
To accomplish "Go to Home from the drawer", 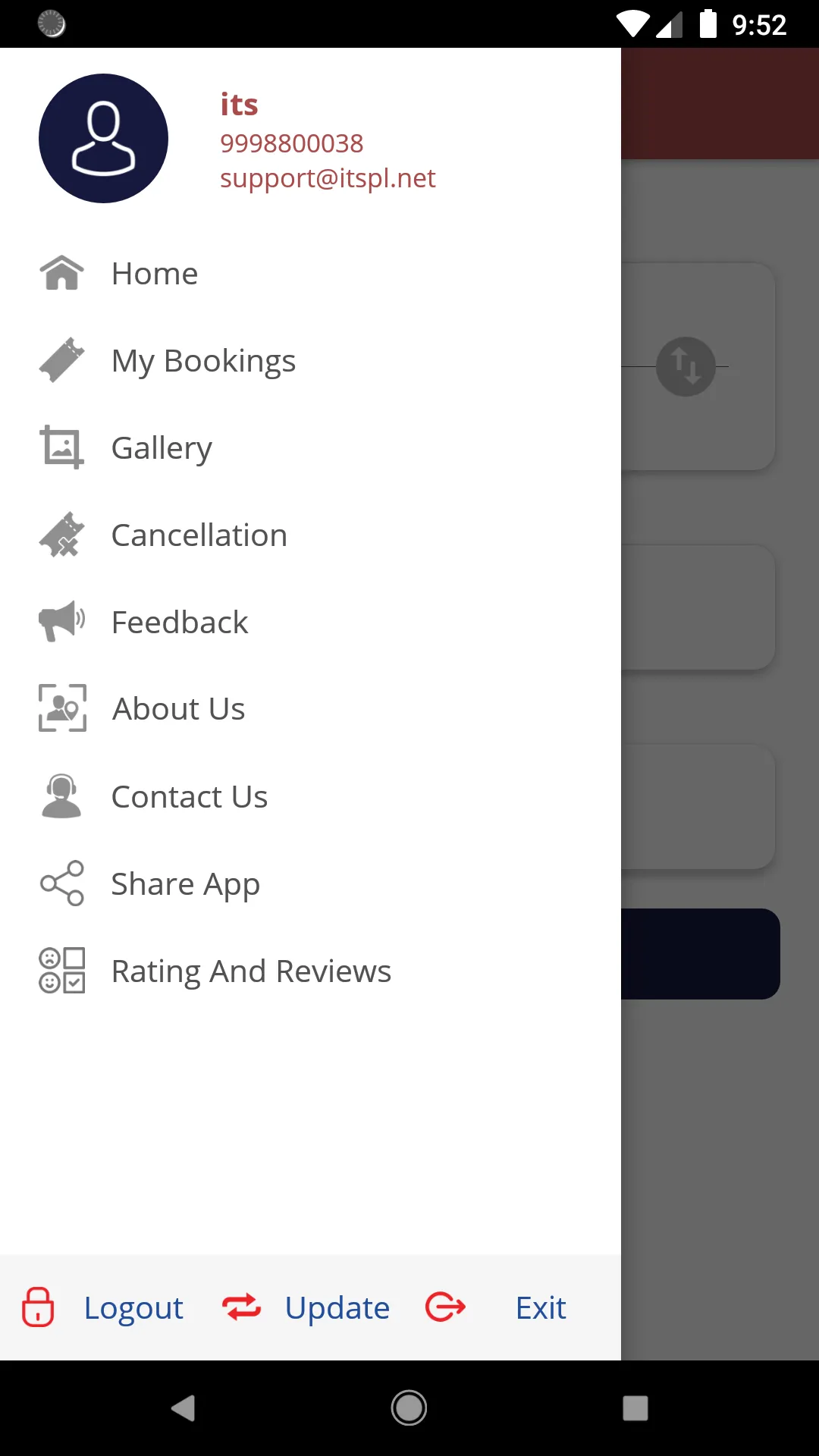I will pyautogui.click(x=155, y=274).
